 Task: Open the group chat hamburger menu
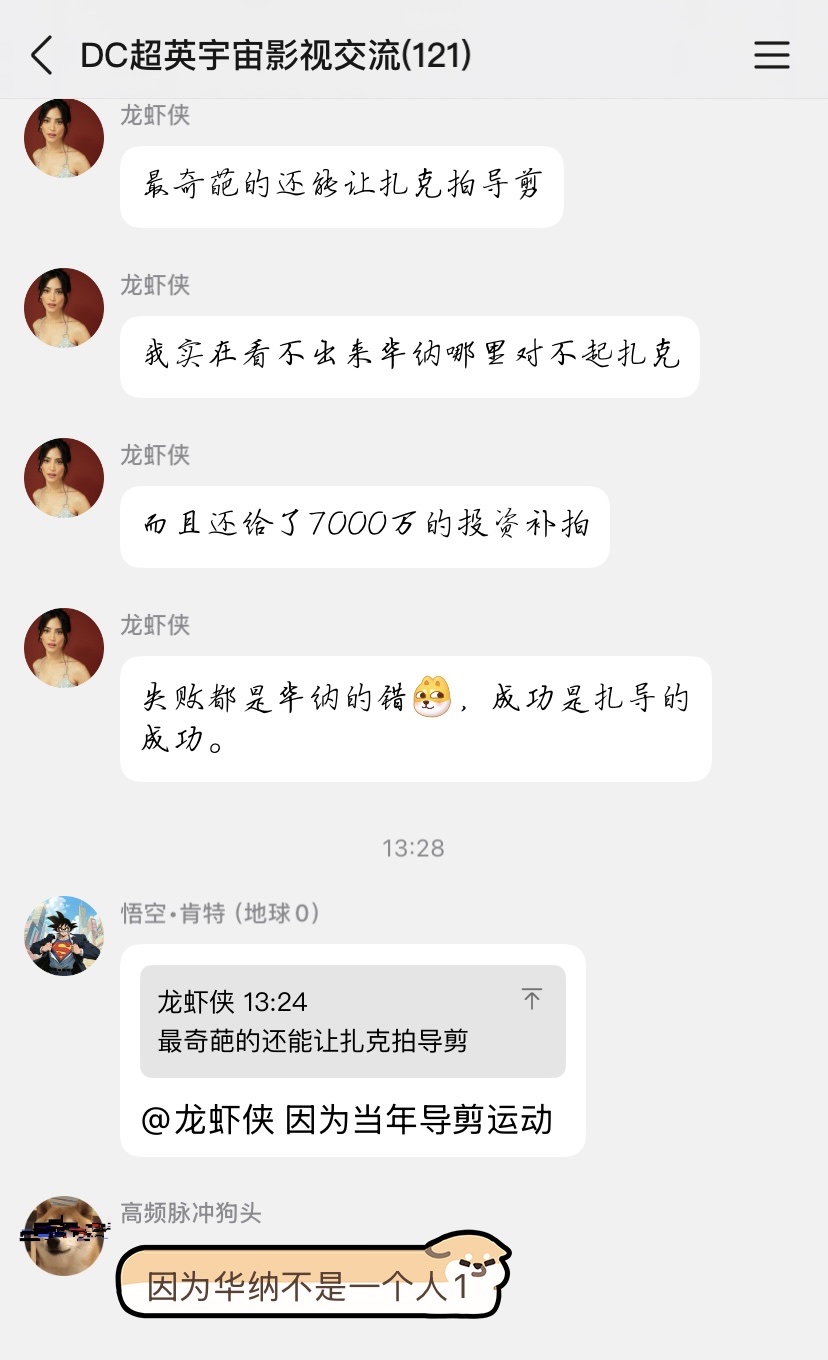tap(771, 56)
